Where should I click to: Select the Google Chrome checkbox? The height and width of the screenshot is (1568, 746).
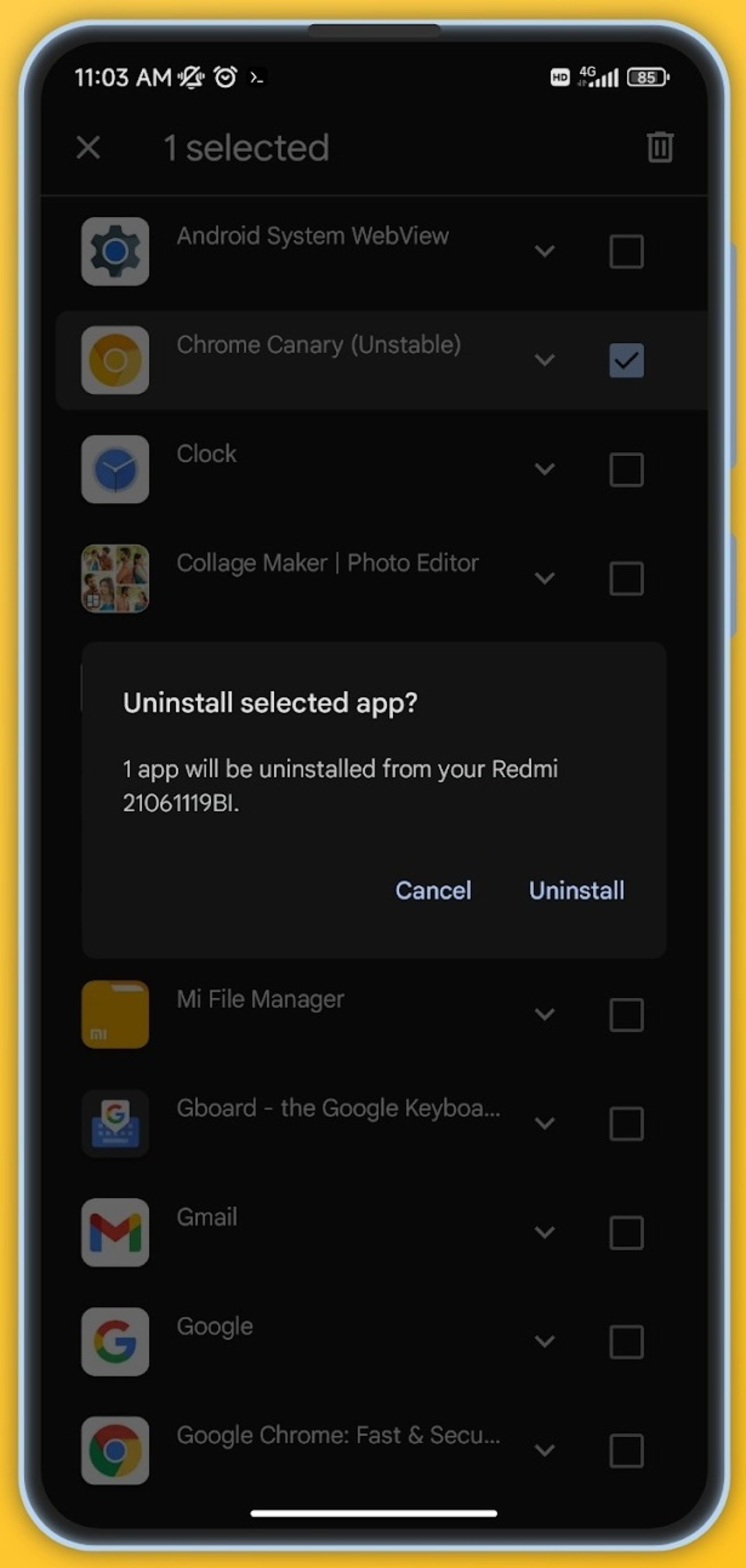[x=626, y=1451]
